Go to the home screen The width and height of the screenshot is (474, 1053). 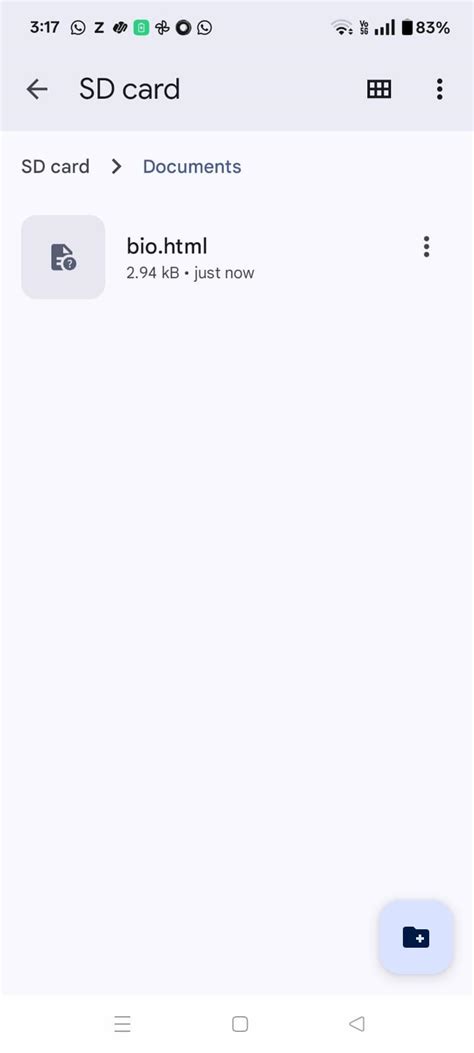click(240, 1023)
